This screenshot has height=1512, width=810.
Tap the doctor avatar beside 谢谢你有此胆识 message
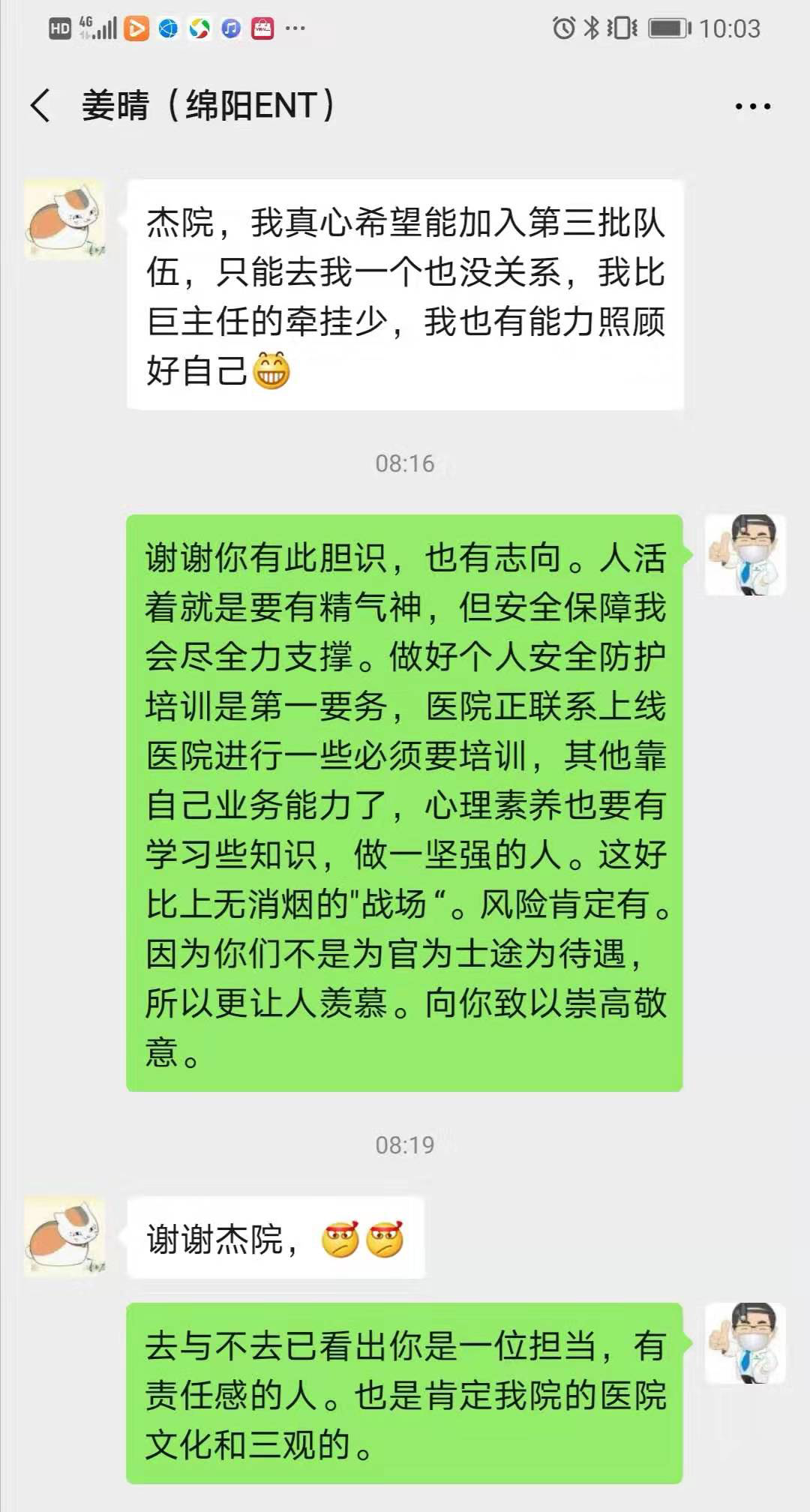[745, 555]
